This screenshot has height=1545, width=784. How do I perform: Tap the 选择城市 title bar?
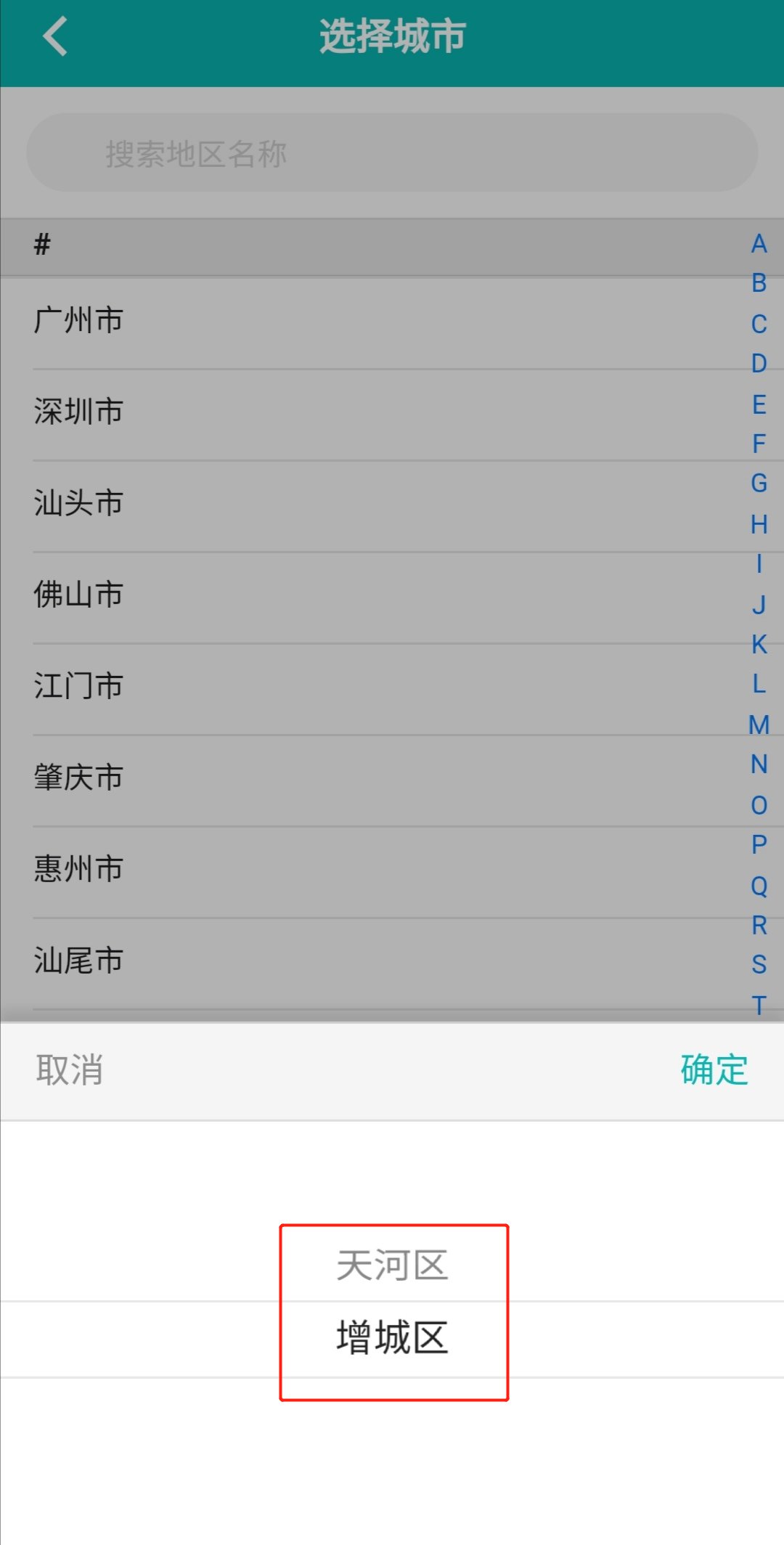392,36
